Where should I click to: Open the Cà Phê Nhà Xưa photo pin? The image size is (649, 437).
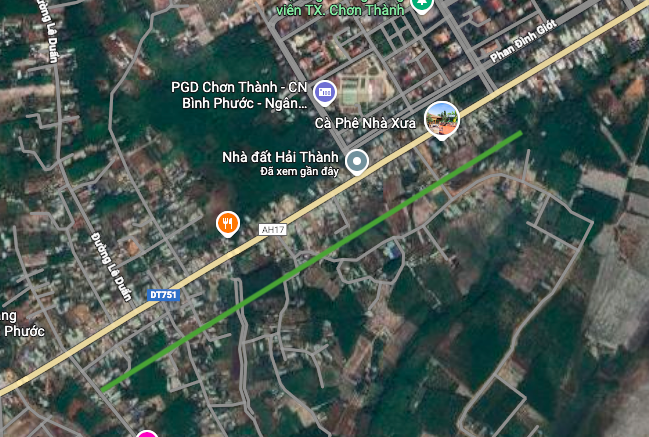(442, 121)
